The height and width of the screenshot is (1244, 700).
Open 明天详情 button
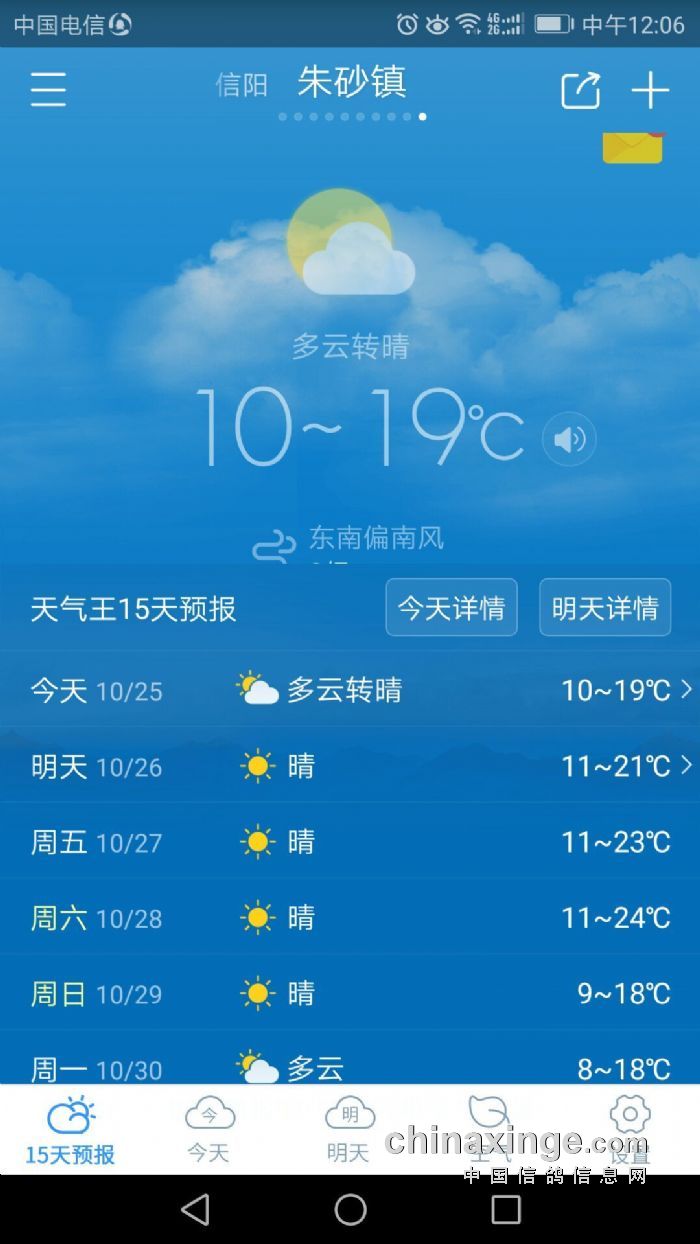tap(605, 607)
